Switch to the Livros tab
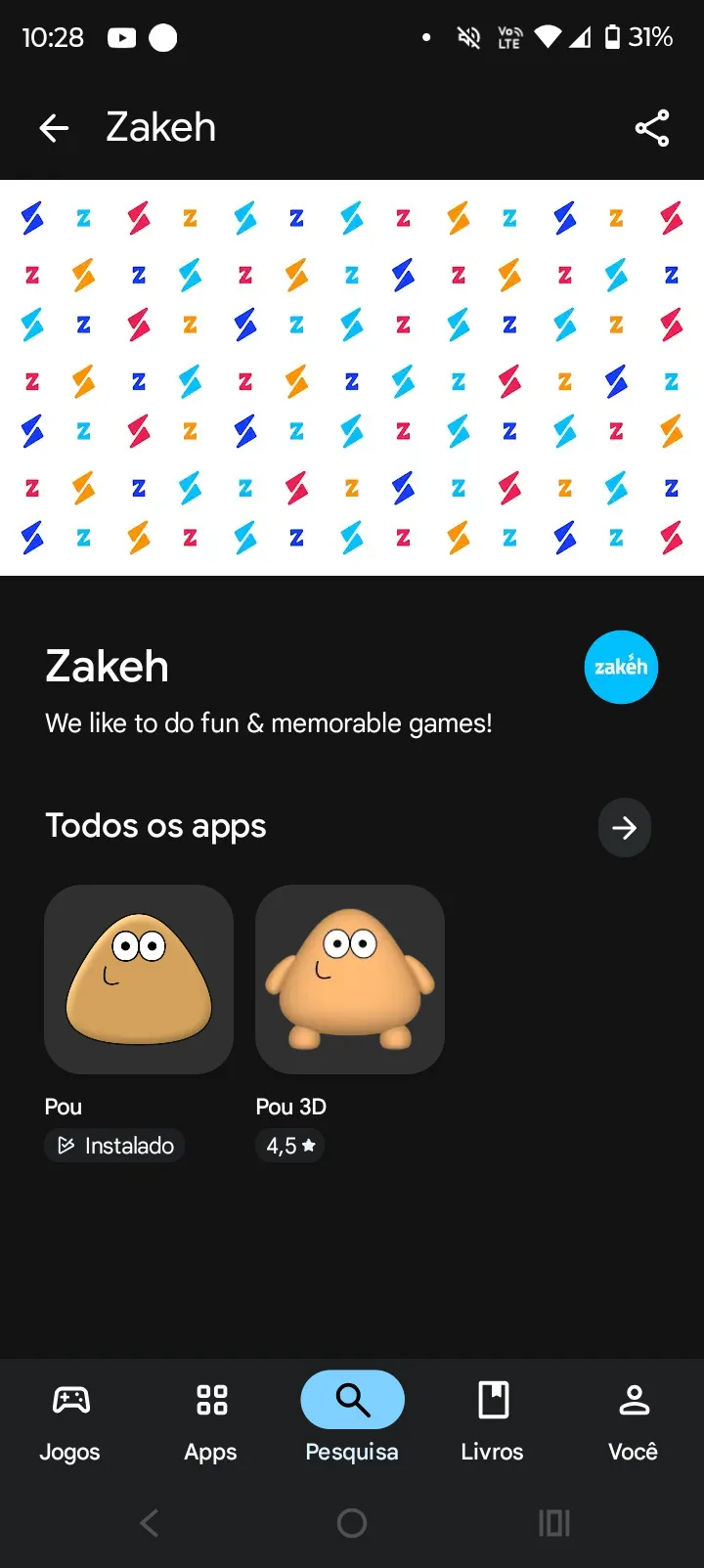Screen dimensions: 704x1568 coord(493,1420)
